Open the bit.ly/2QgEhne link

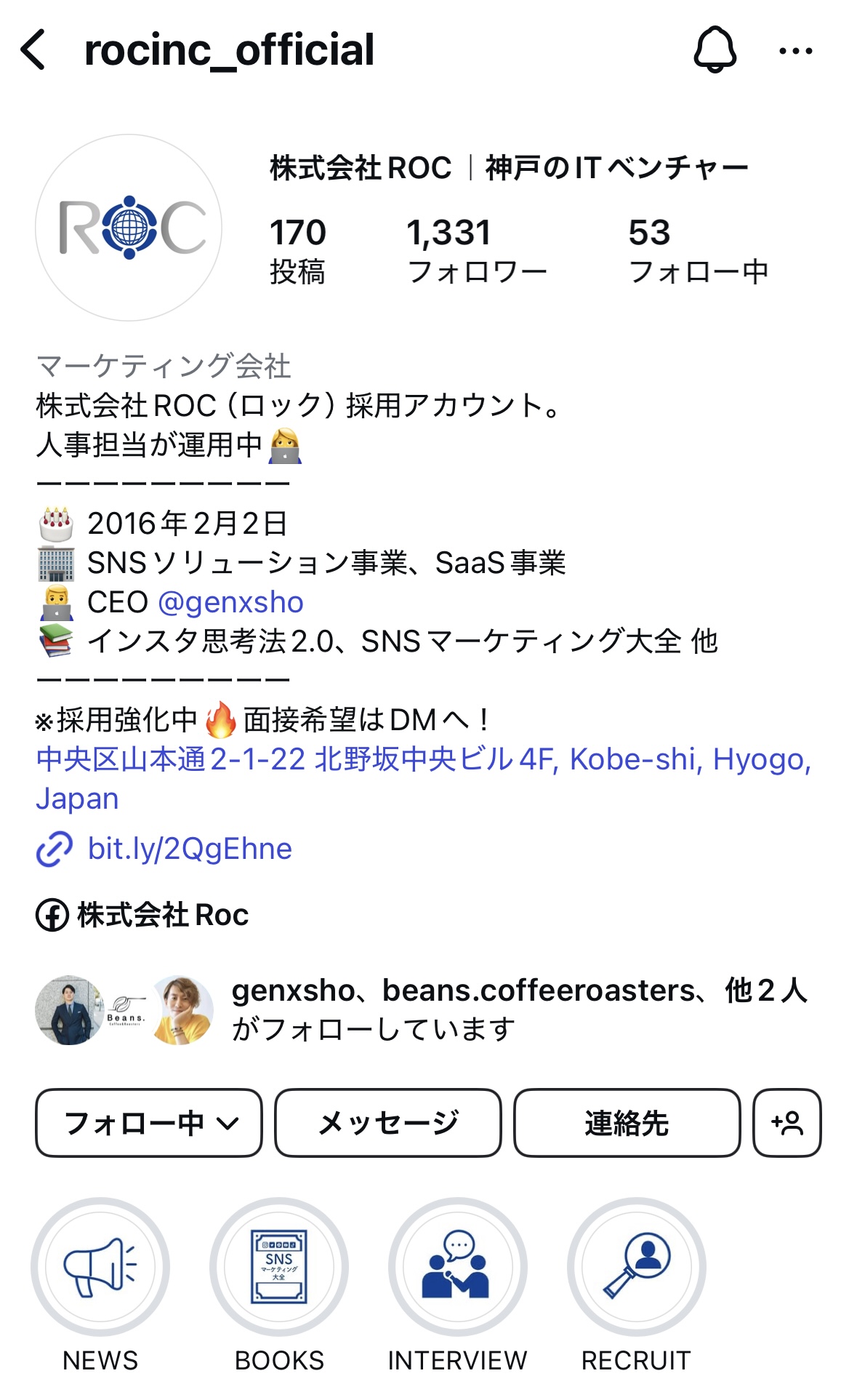(x=190, y=849)
